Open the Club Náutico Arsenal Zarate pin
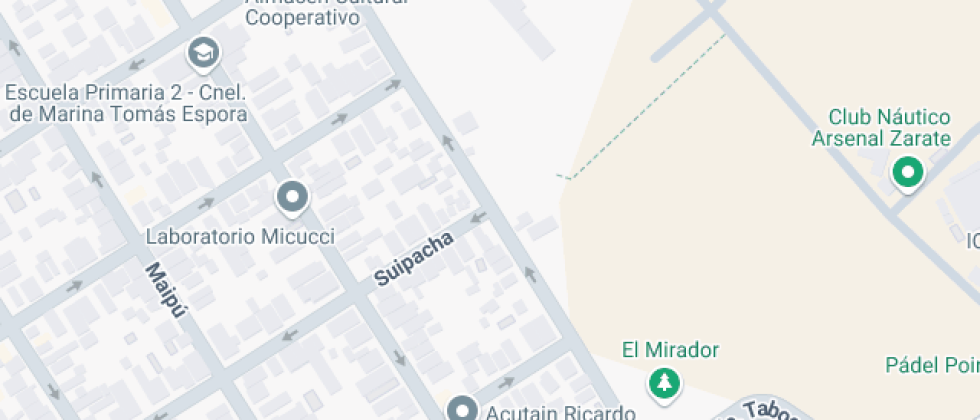The image size is (980, 420). pyautogui.click(x=907, y=173)
